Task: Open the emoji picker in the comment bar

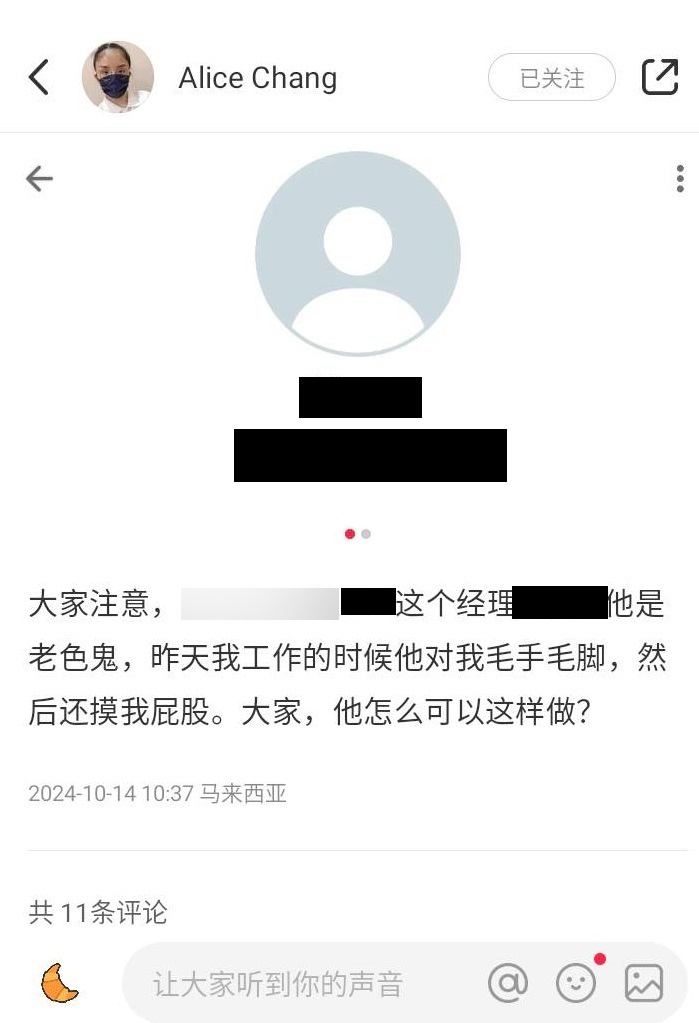Action: tap(576, 983)
